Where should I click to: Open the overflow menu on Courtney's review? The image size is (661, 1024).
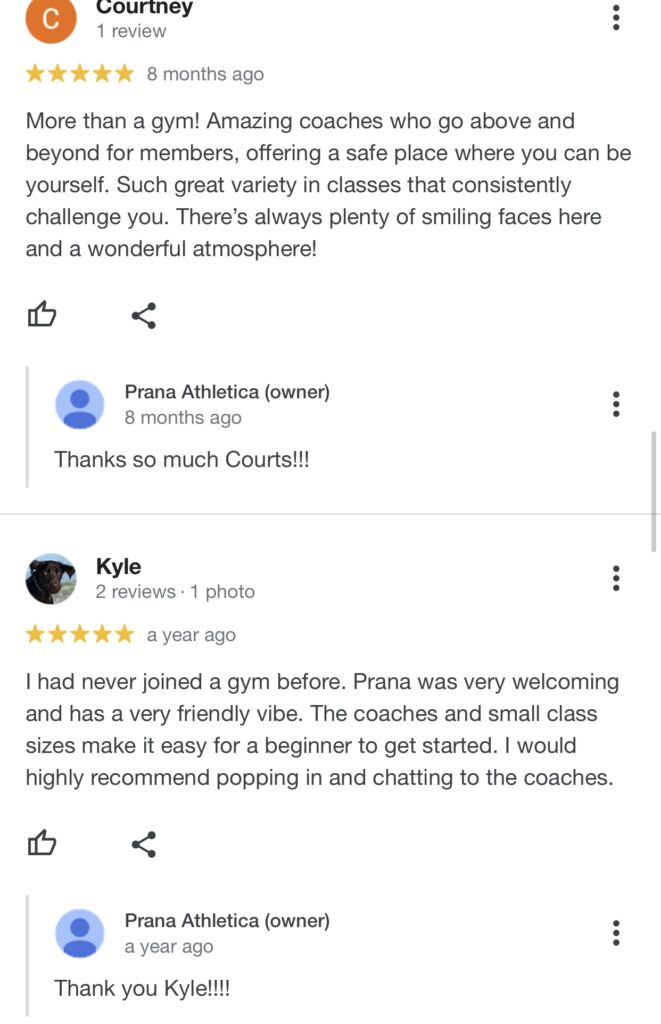[x=616, y=17]
